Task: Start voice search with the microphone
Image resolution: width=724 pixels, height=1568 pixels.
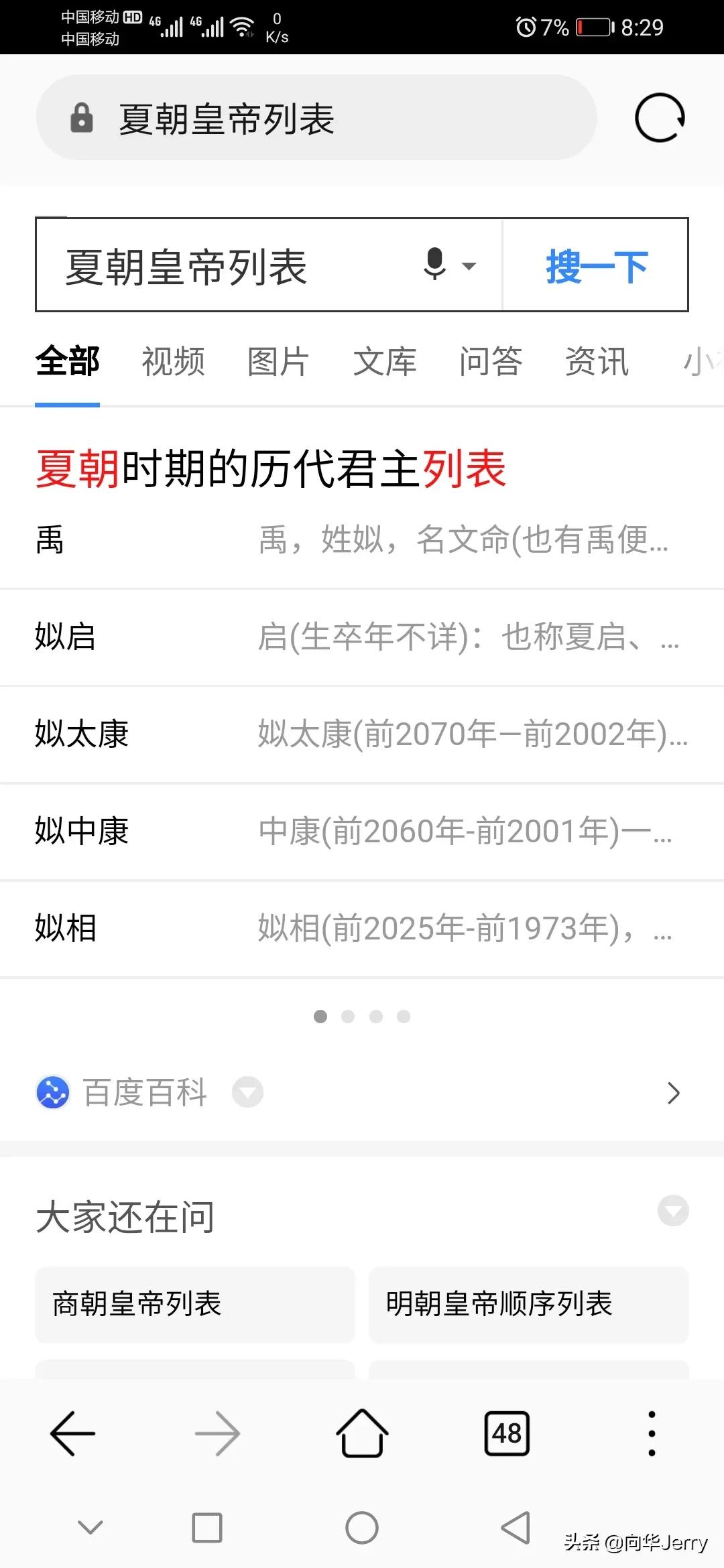Action: tap(436, 264)
